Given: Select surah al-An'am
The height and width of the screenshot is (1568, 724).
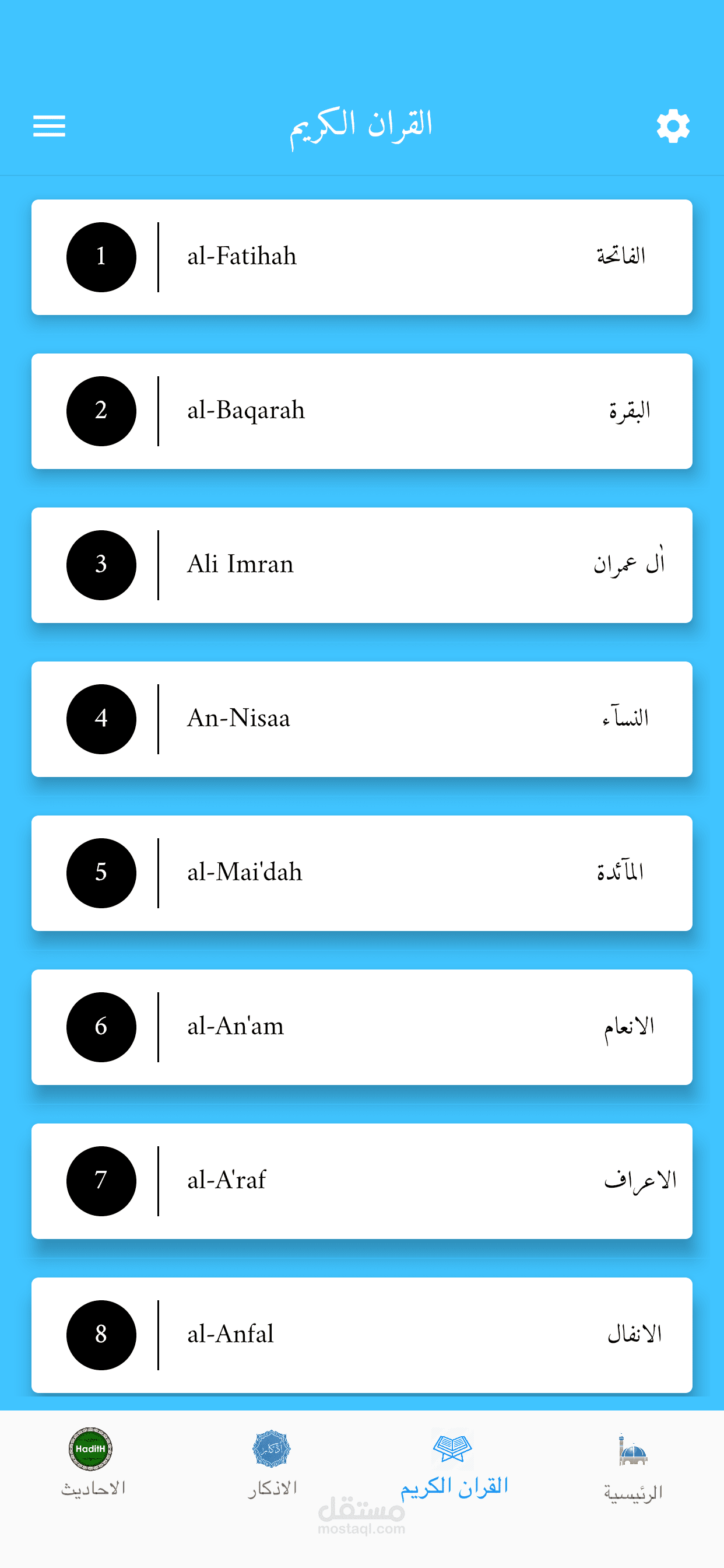Looking at the screenshot, I should point(361,1027).
